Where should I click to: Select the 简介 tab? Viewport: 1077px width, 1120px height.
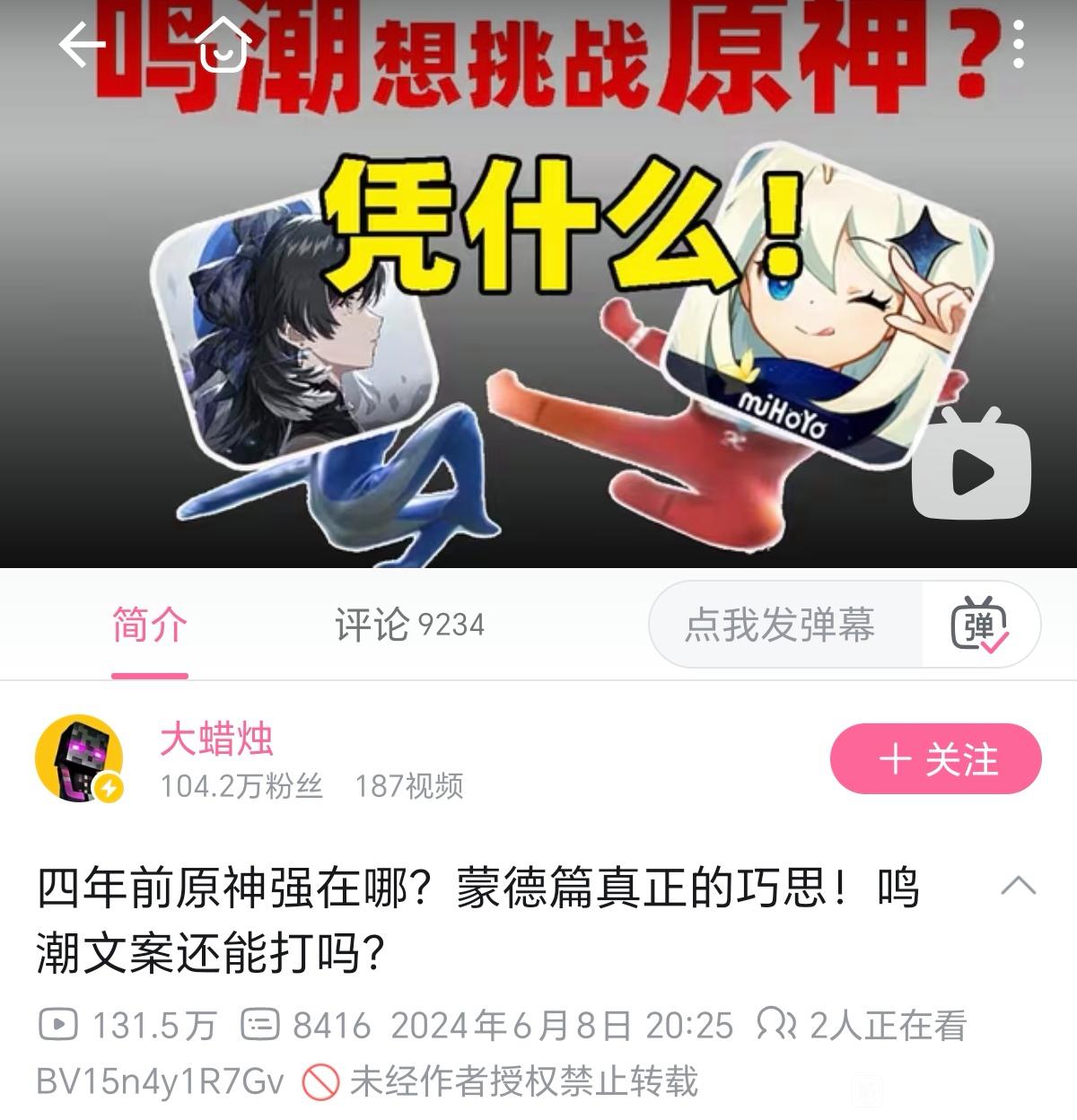pos(150,625)
